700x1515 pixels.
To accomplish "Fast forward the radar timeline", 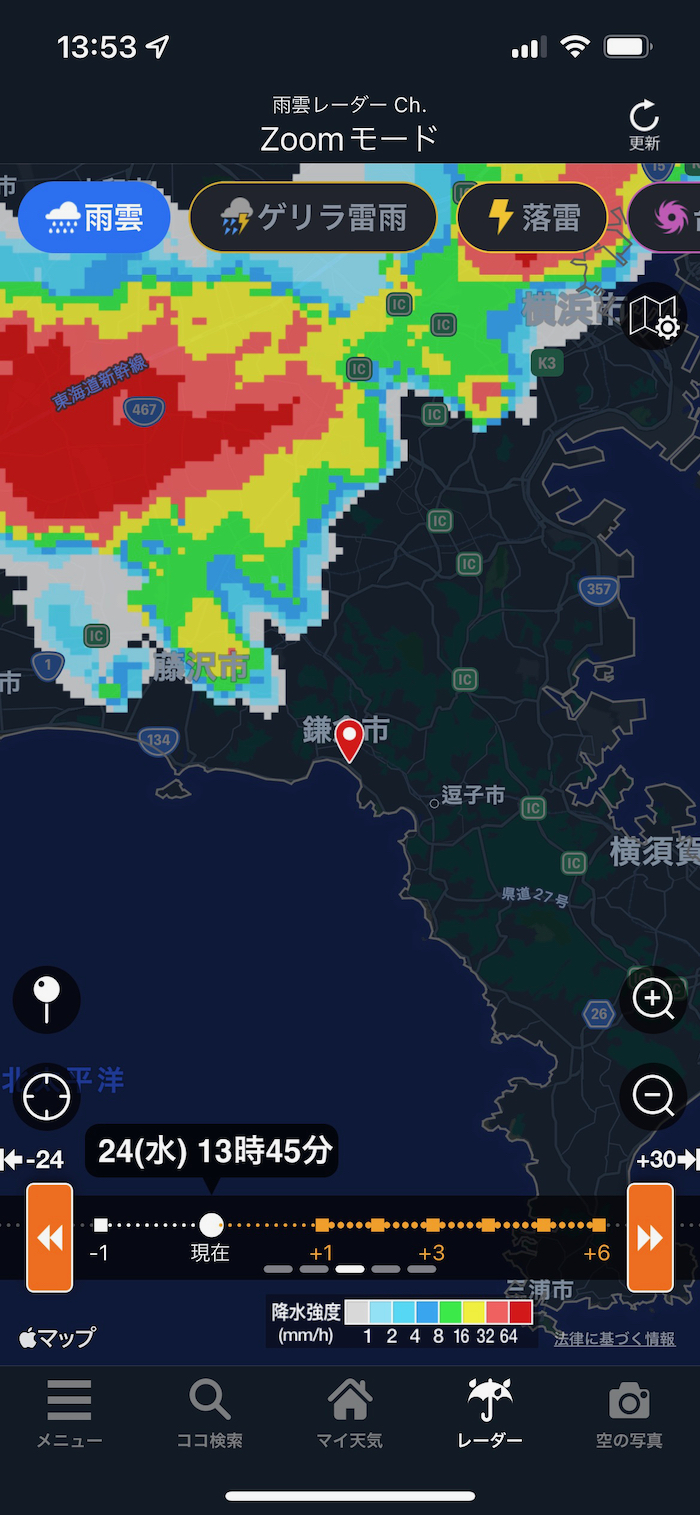I will point(650,1237).
